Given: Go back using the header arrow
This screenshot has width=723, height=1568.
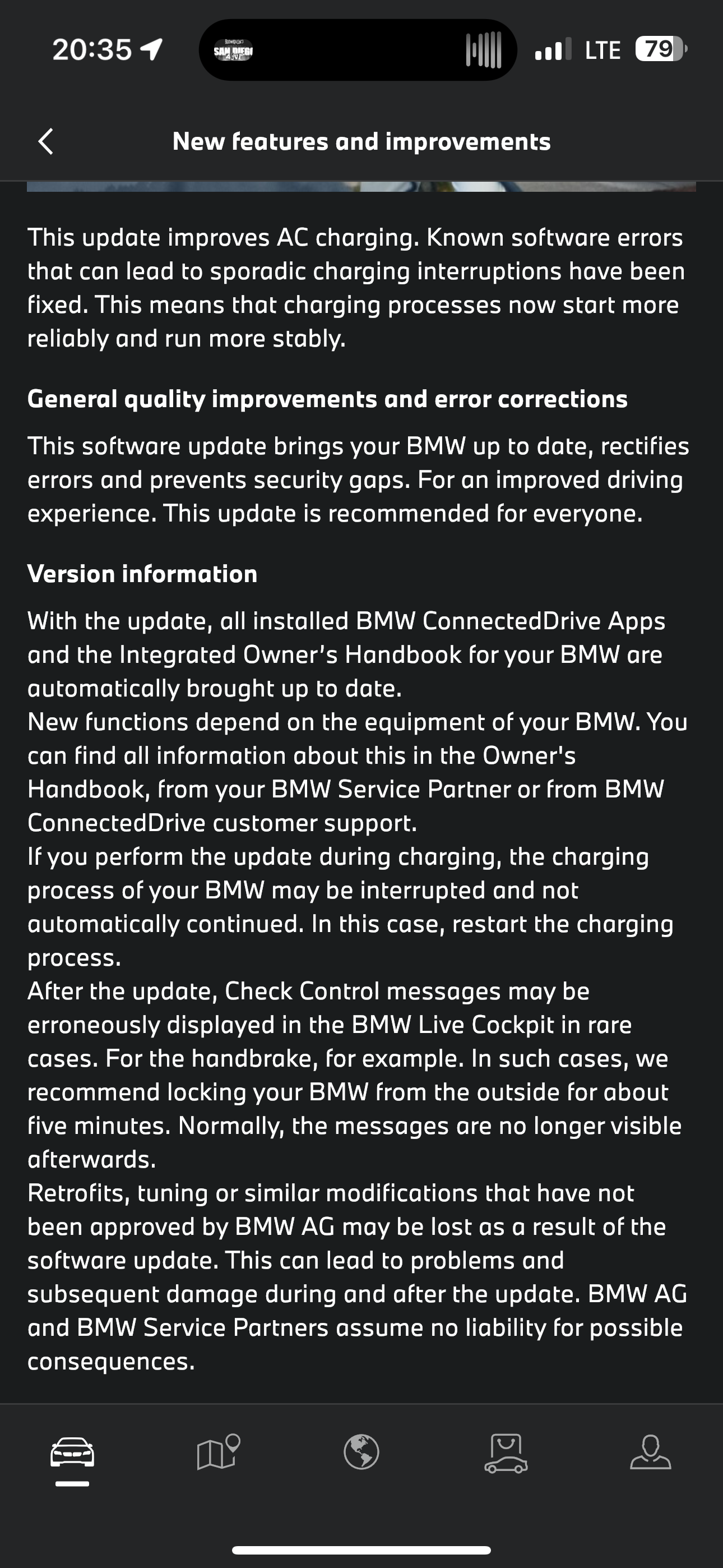Looking at the screenshot, I should [45, 141].
